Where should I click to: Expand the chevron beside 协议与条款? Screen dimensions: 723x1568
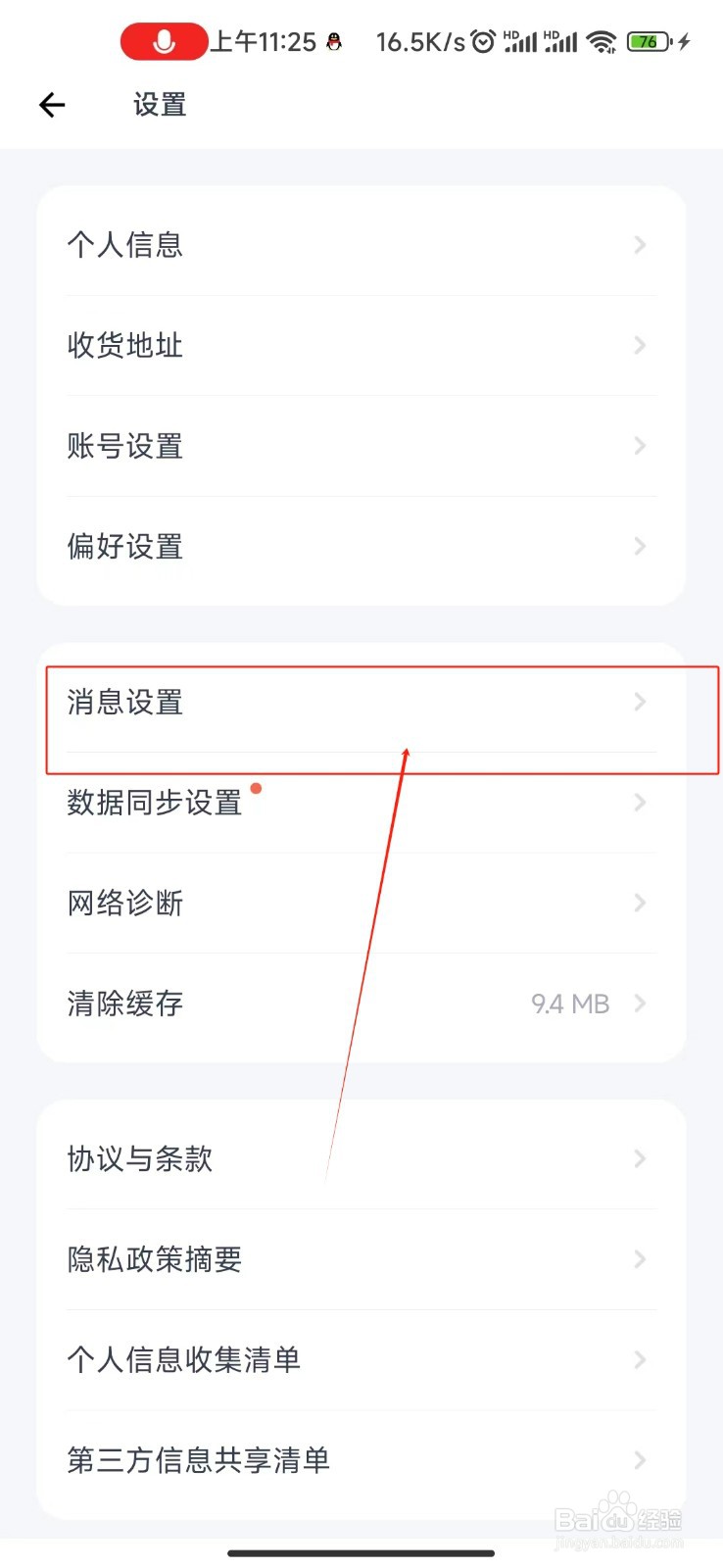640,1159
